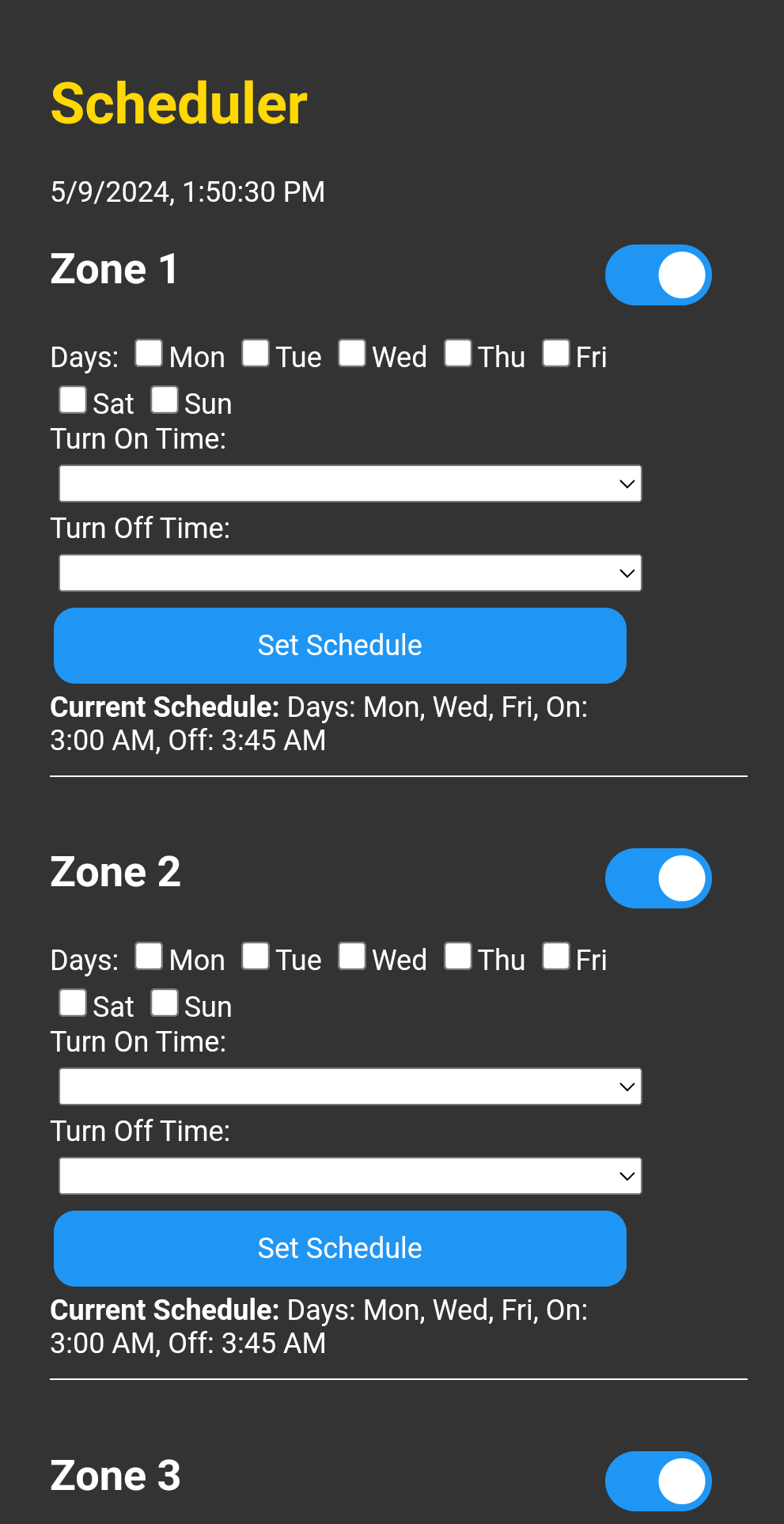Toggle the Zone 1 power switch
Image resolution: width=784 pixels, height=1524 pixels.
click(x=657, y=275)
